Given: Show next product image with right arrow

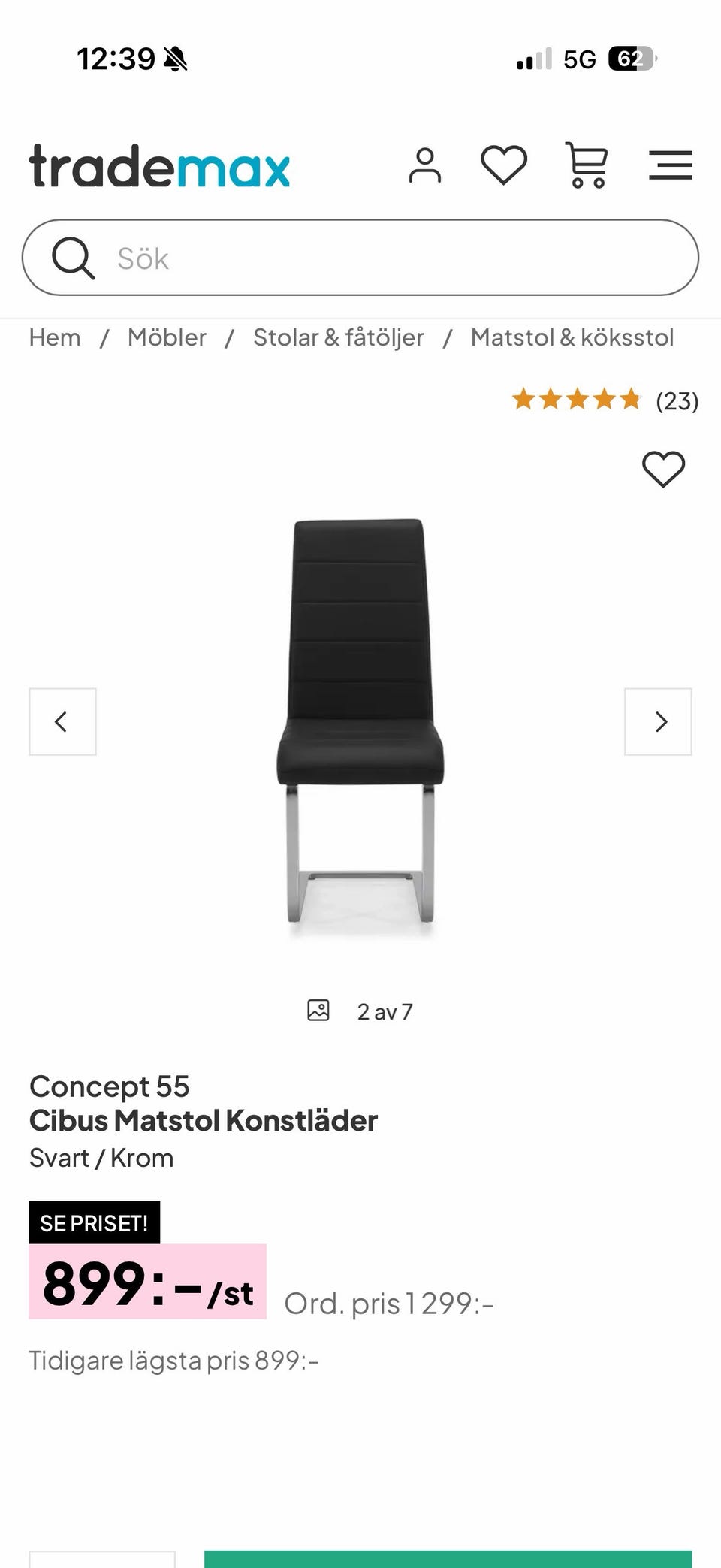Looking at the screenshot, I should pos(659,721).
